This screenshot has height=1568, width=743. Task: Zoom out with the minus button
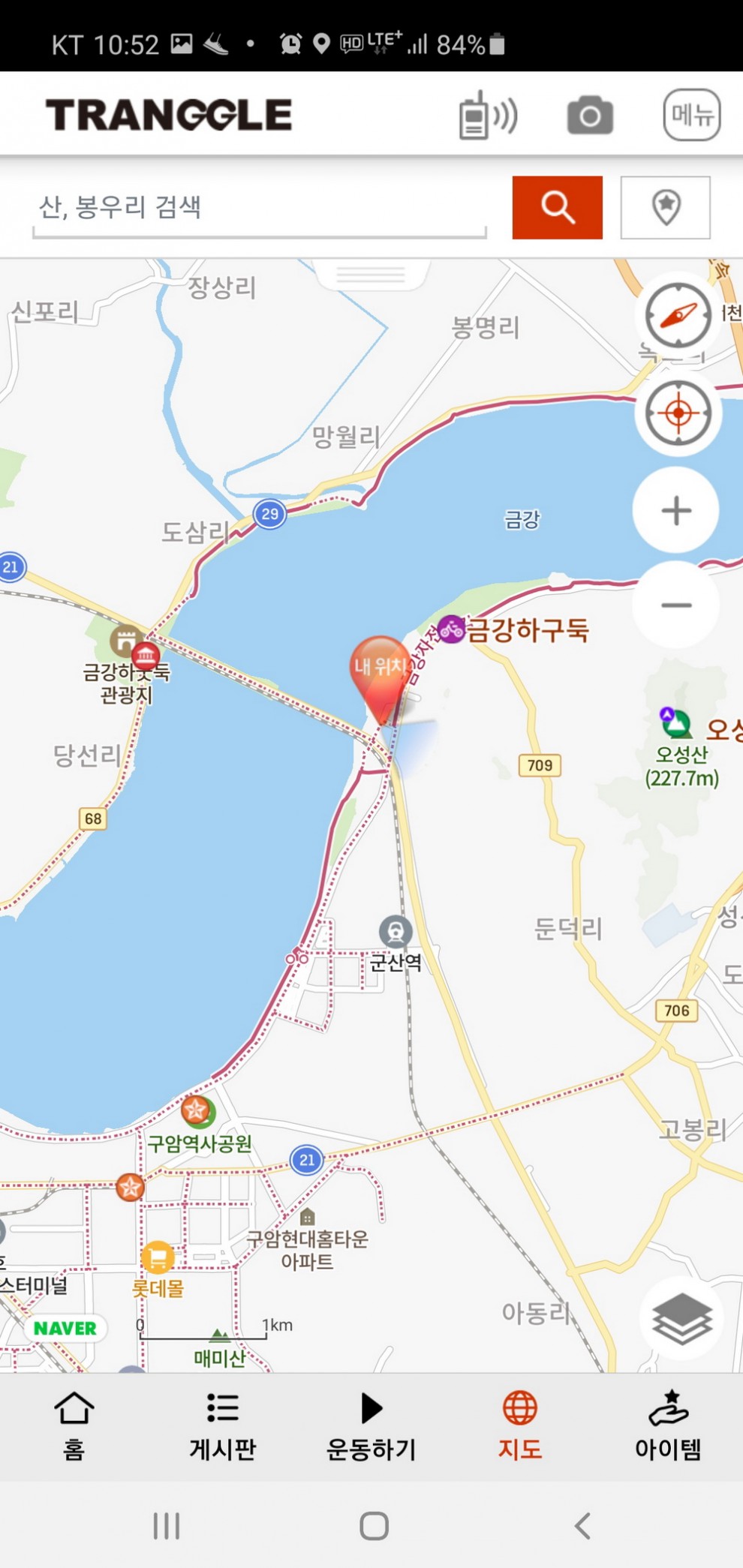click(x=676, y=605)
